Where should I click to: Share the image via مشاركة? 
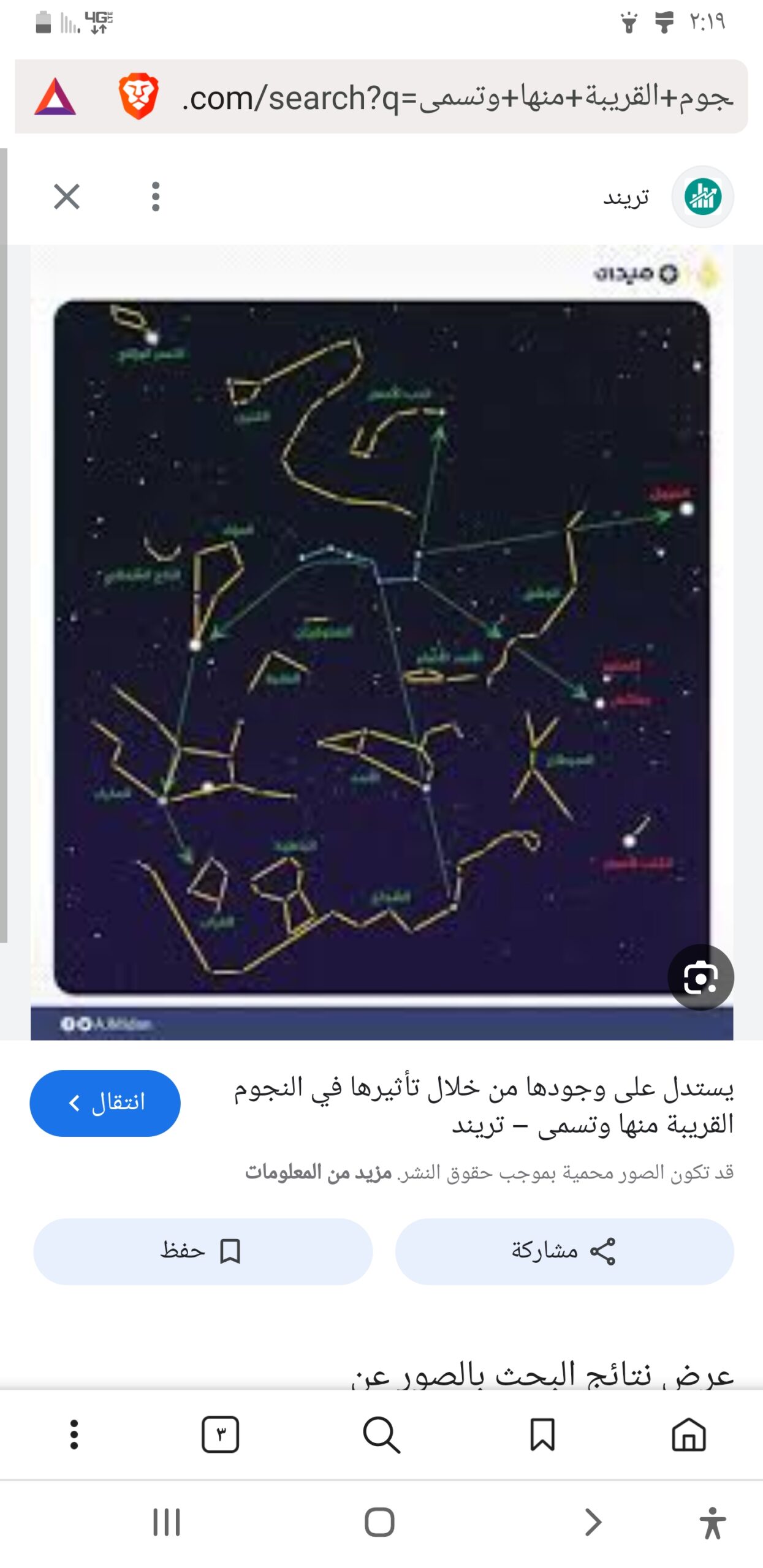click(x=564, y=1251)
